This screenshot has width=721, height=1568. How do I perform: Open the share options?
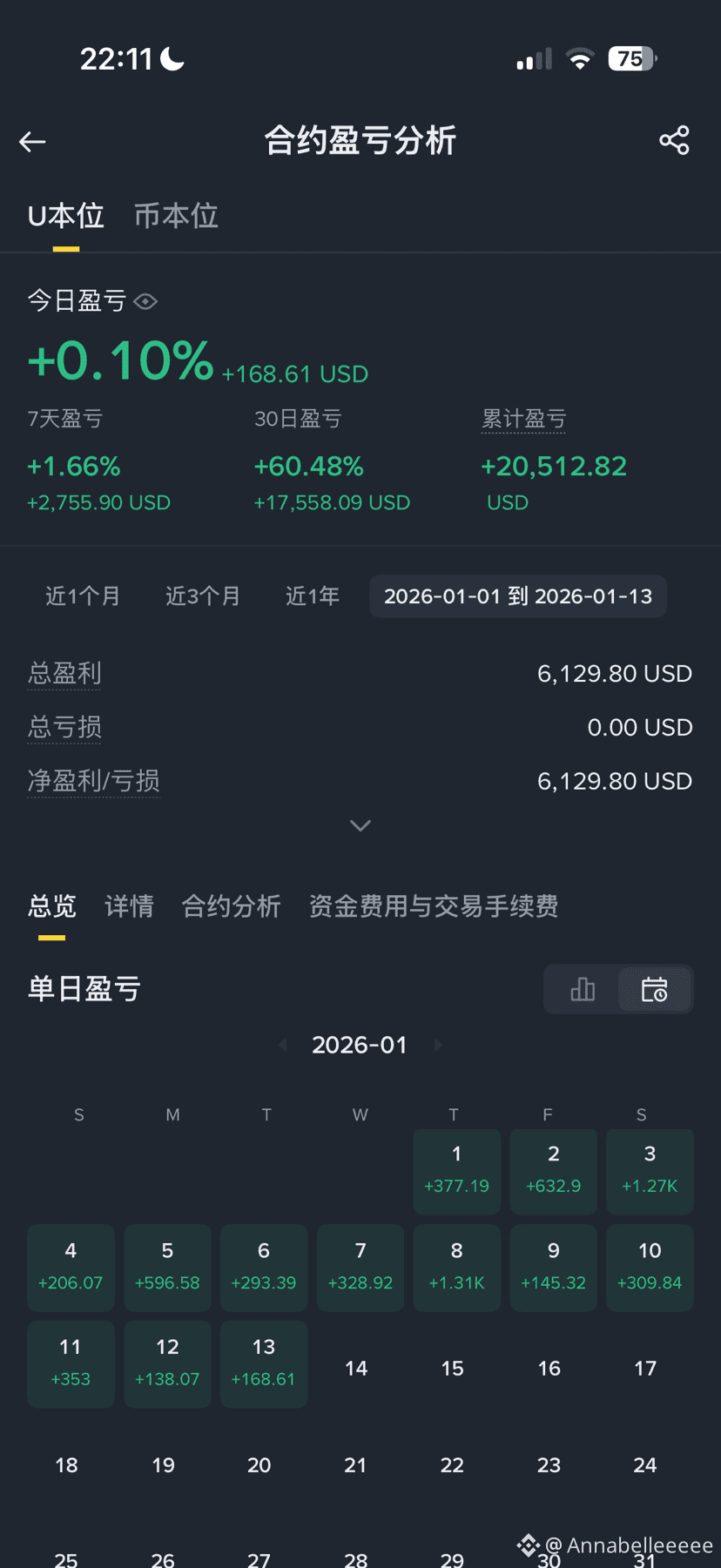(x=675, y=138)
